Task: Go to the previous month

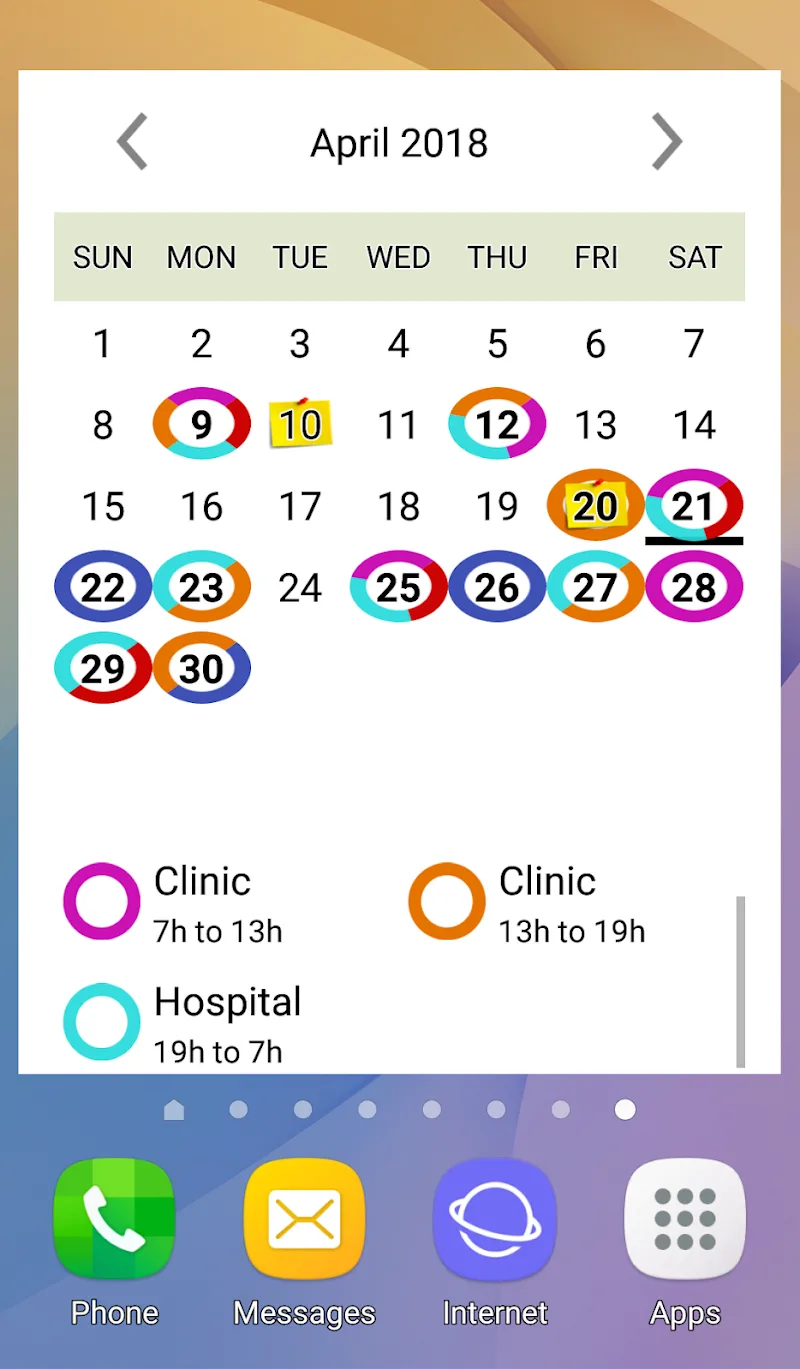Action: click(x=132, y=142)
